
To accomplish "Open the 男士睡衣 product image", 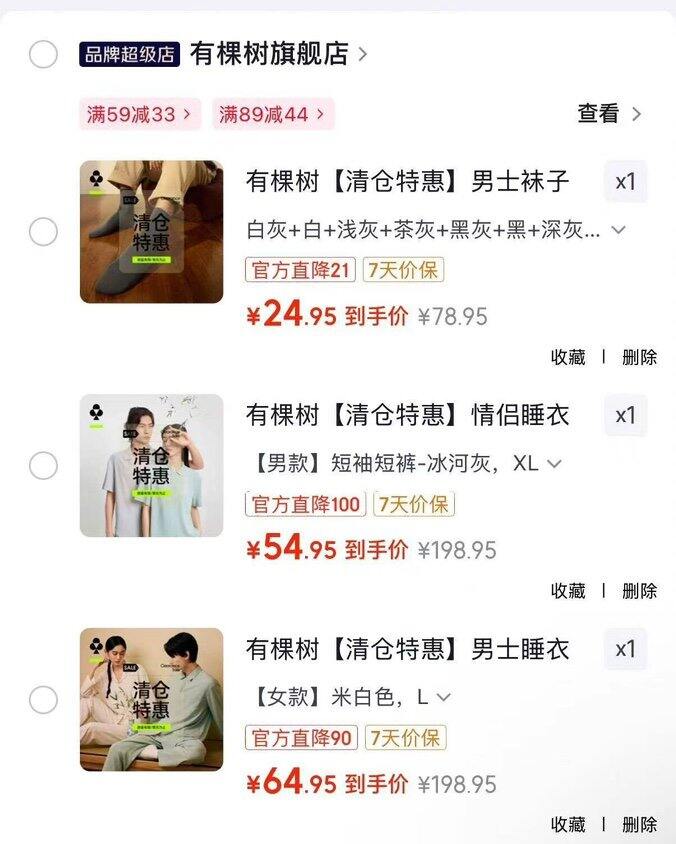I will (151, 700).
